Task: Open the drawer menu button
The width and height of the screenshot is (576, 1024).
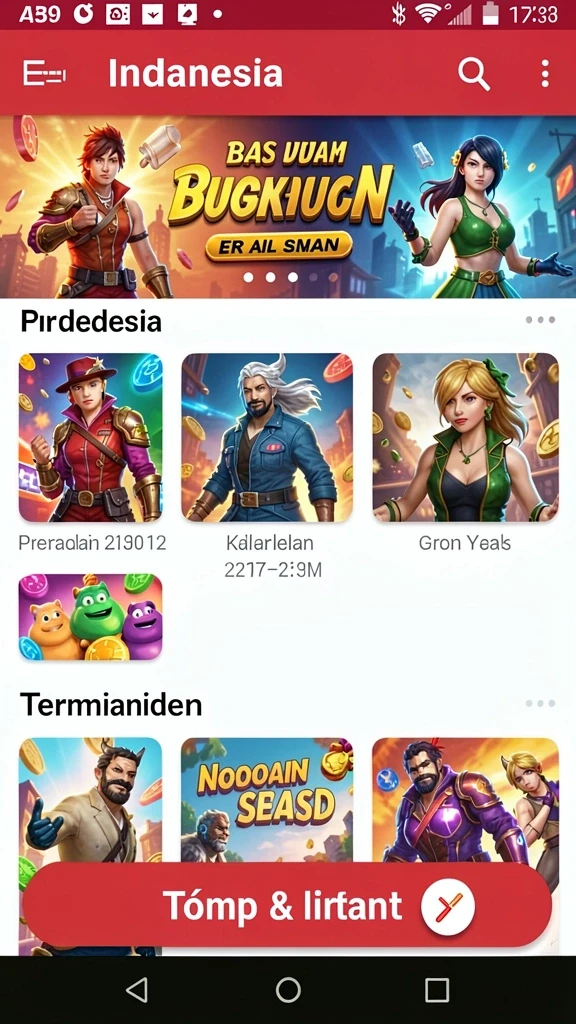Action: [x=44, y=73]
